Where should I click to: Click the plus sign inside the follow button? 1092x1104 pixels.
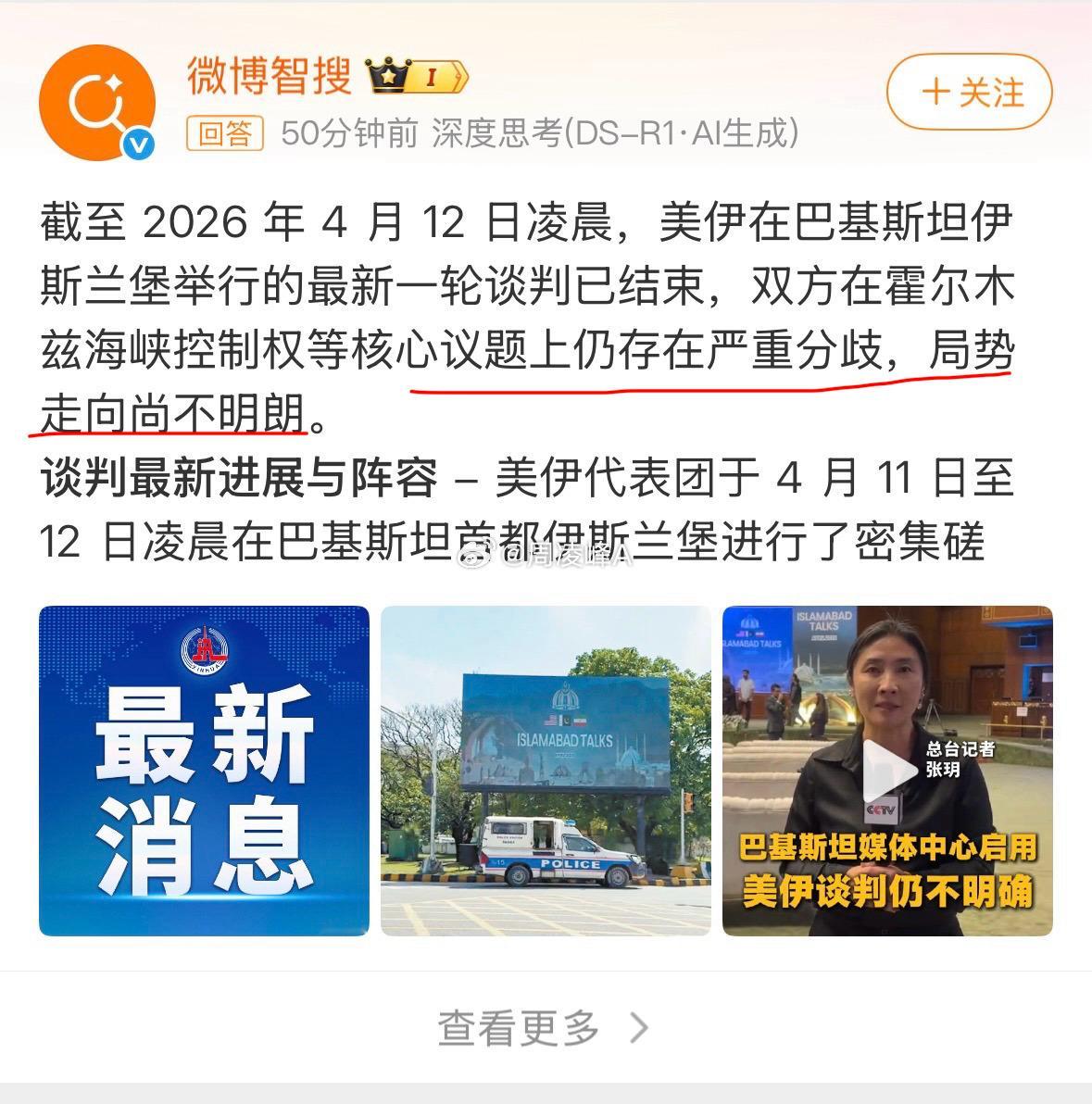click(938, 92)
